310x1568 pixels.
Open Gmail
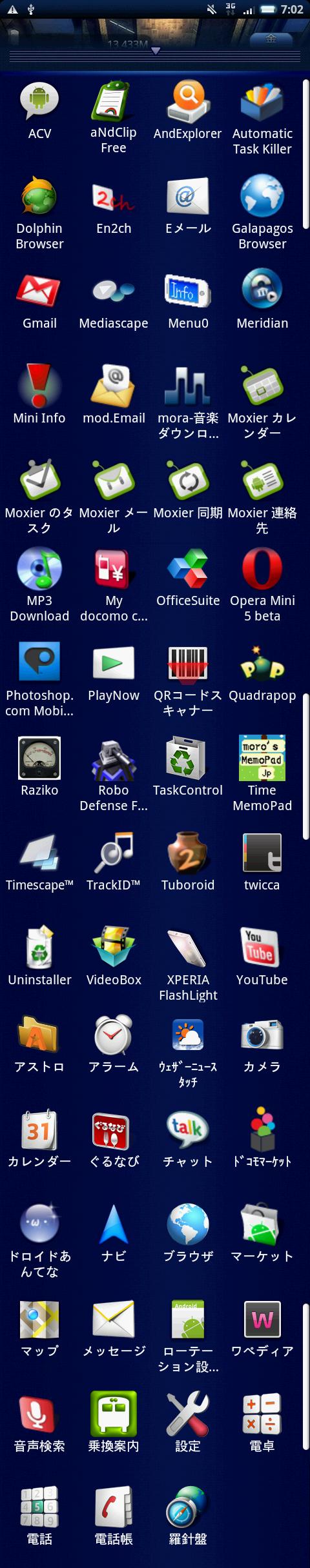tap(39, 300)
